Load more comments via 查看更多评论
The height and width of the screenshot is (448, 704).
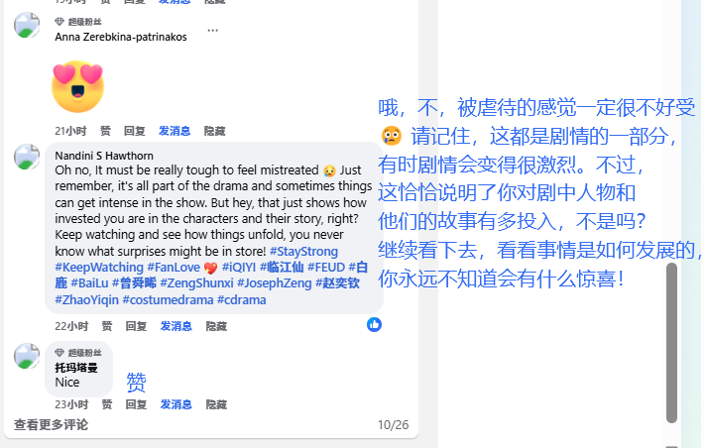pyautogui.click(x=51, y=425)
